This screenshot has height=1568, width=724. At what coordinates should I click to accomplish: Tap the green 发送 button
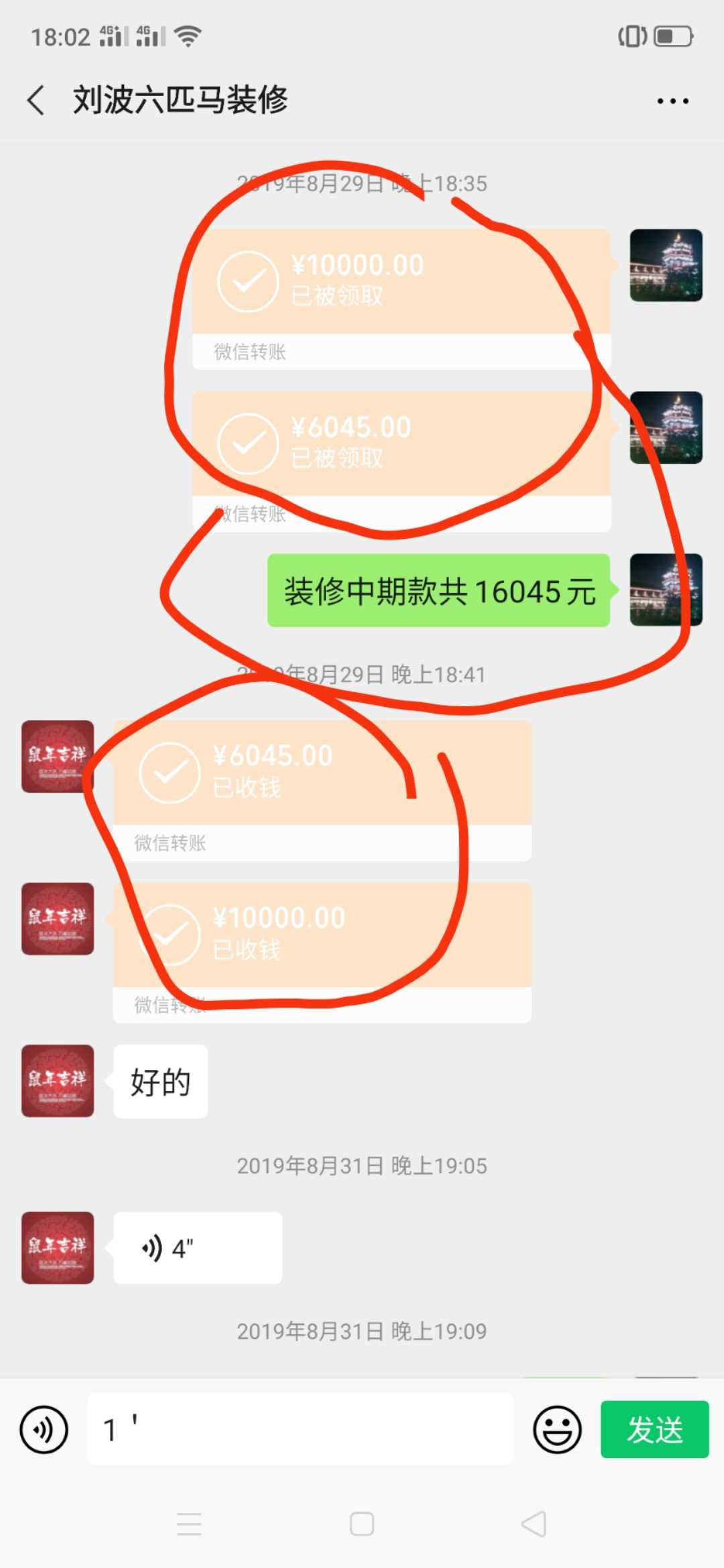pos(654,1429)
